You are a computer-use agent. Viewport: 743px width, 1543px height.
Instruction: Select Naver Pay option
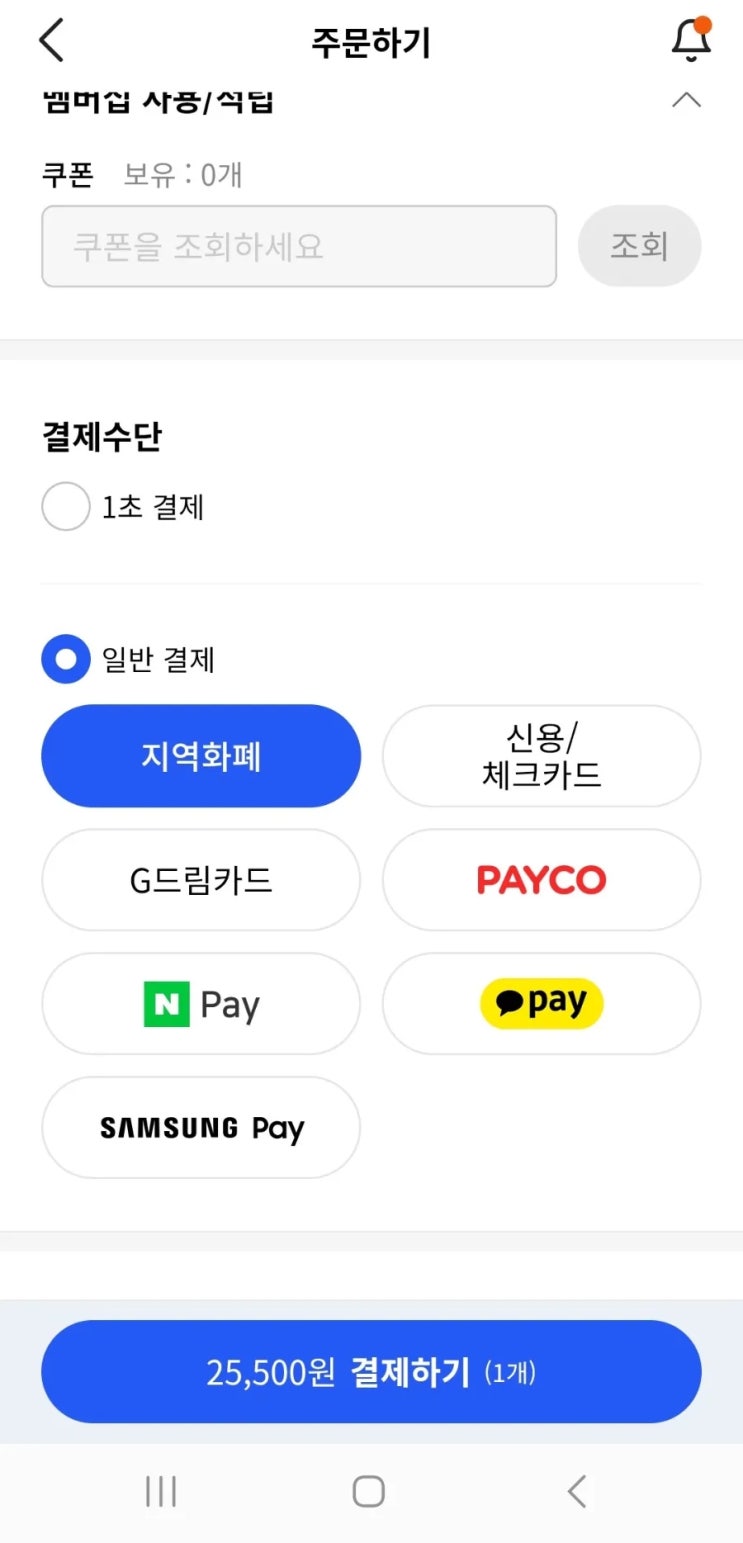[201, 1004]
